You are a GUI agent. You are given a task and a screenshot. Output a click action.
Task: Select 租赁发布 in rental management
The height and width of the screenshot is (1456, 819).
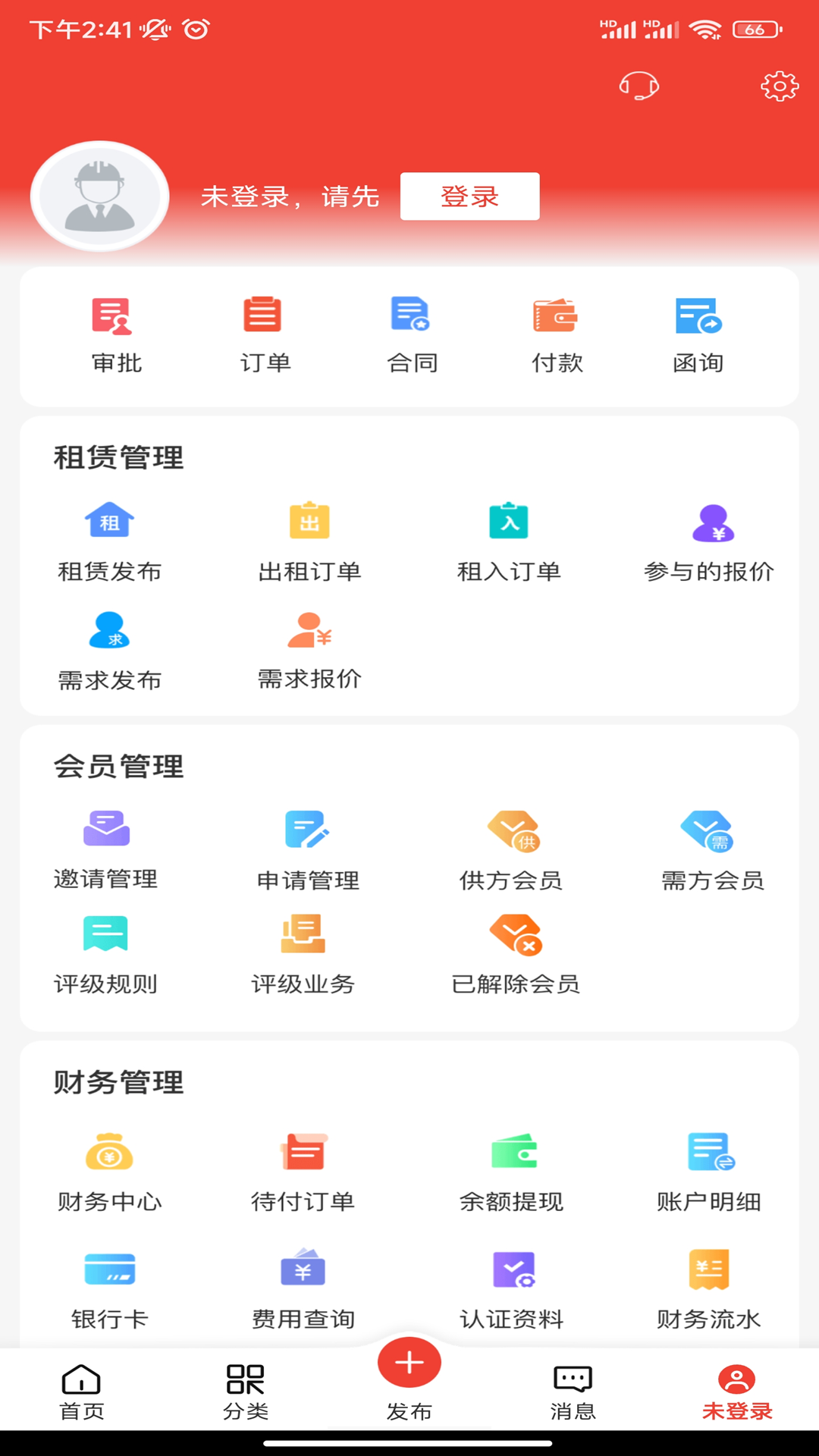pyautogui.click(x=109, y=541)
